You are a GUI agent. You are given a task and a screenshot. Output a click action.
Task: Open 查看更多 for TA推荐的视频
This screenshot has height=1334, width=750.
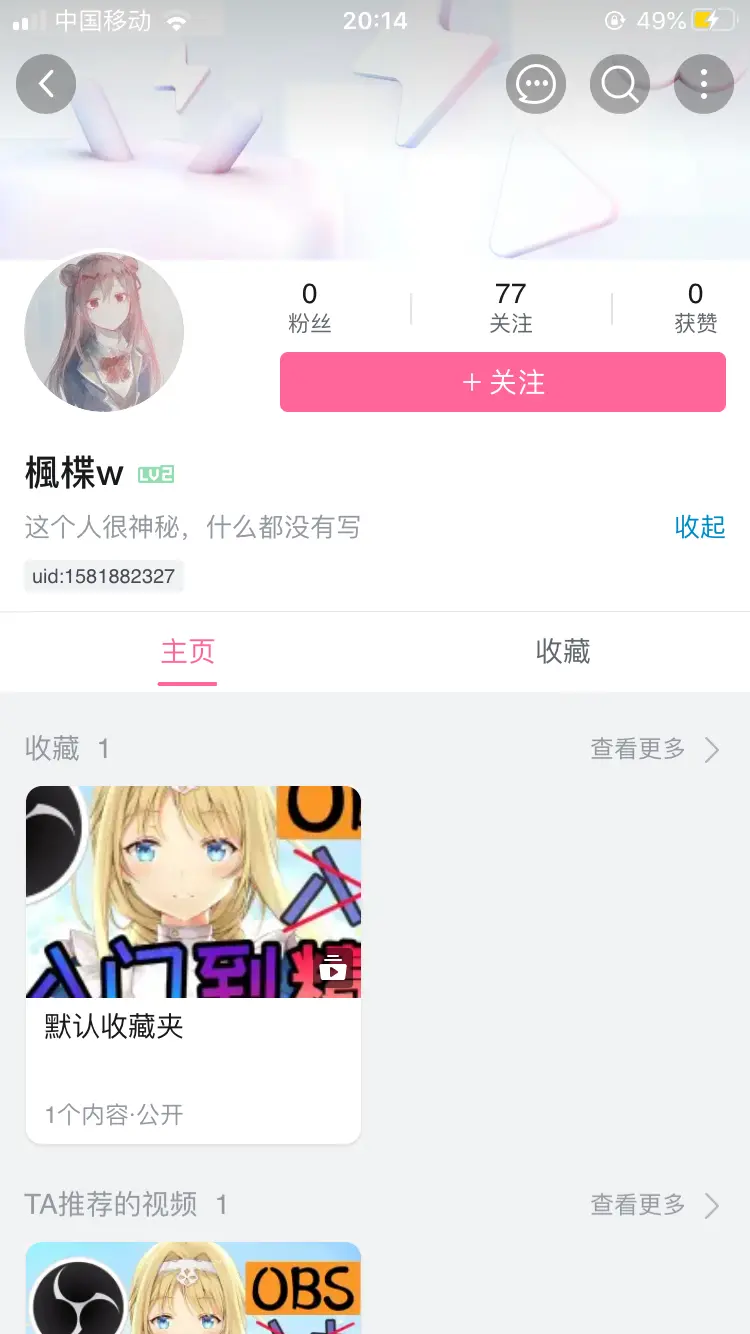pos(654,1205)
